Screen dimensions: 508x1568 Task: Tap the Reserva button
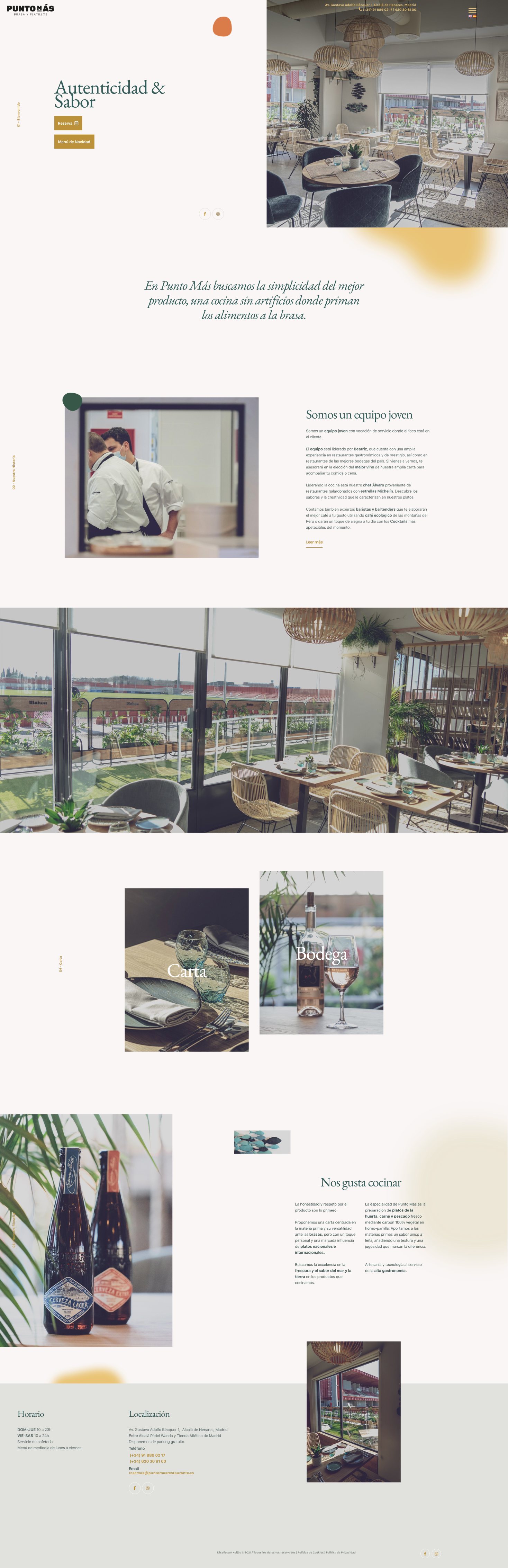click(67, 123)
